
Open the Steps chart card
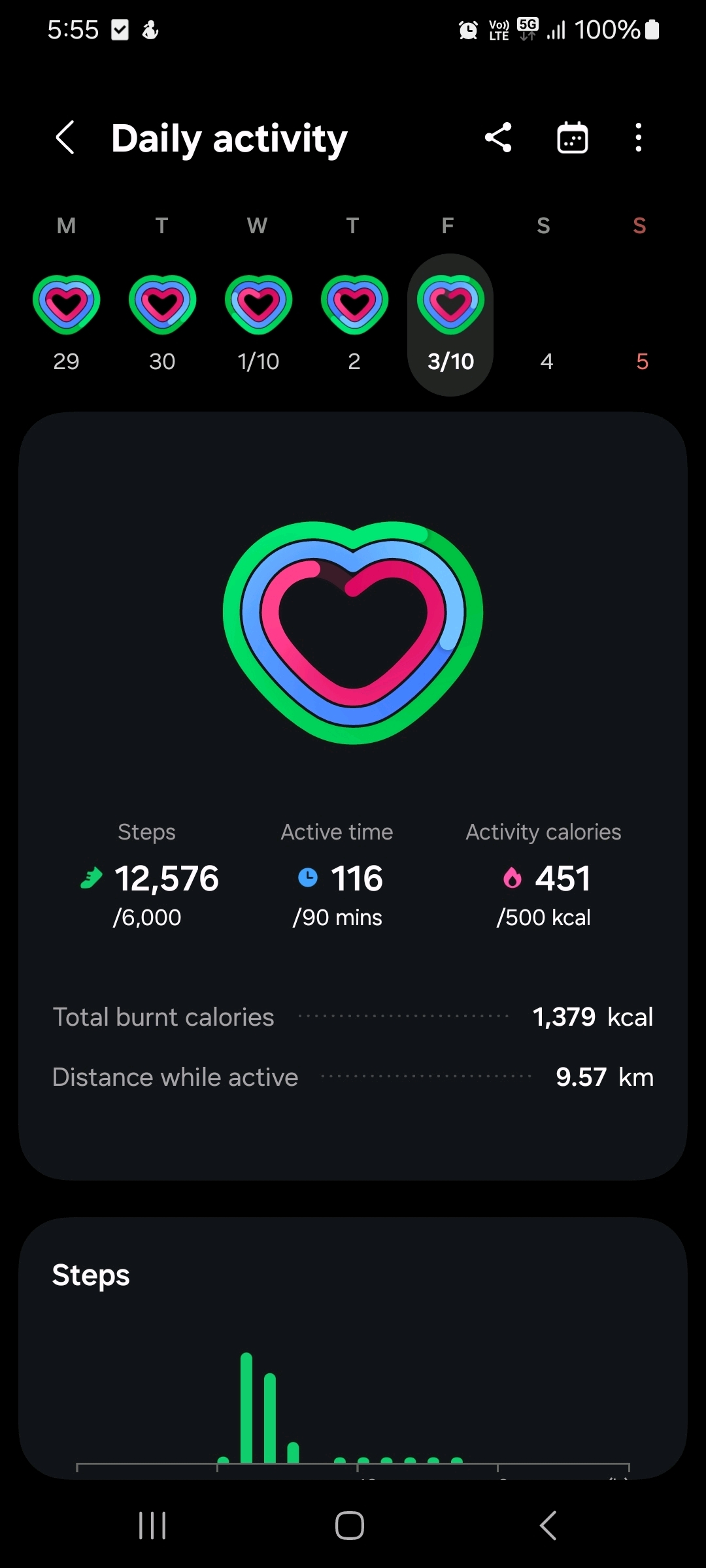(x=353, y=1346)
